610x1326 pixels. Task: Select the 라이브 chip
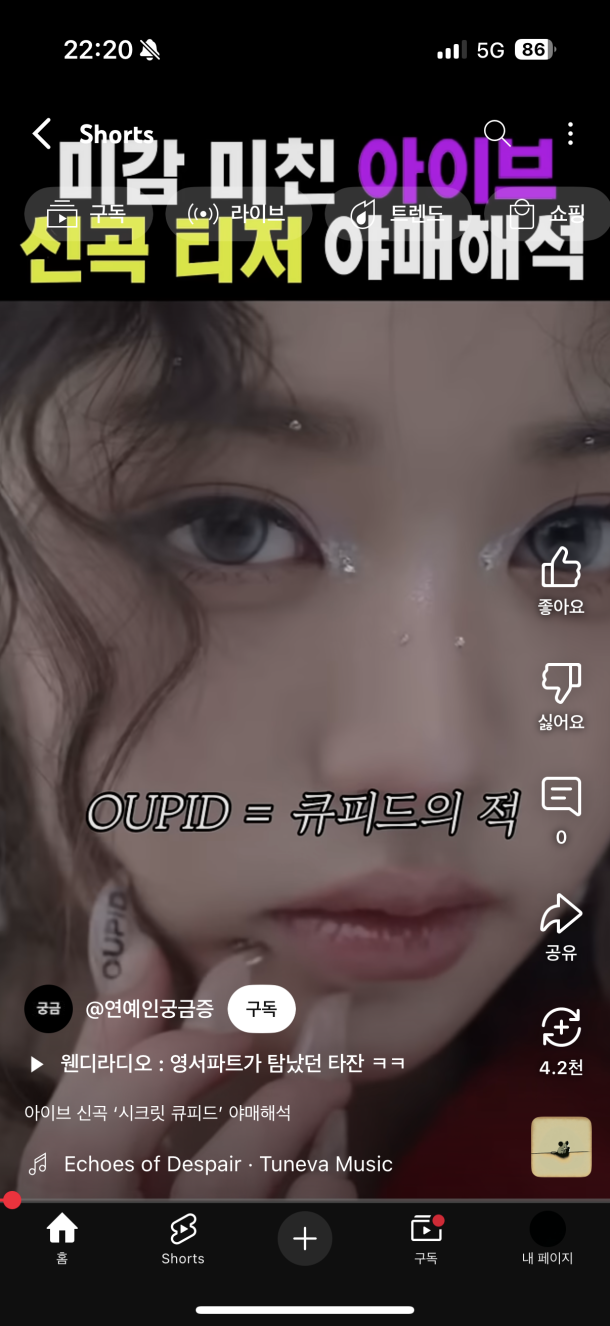coord(236,213)
